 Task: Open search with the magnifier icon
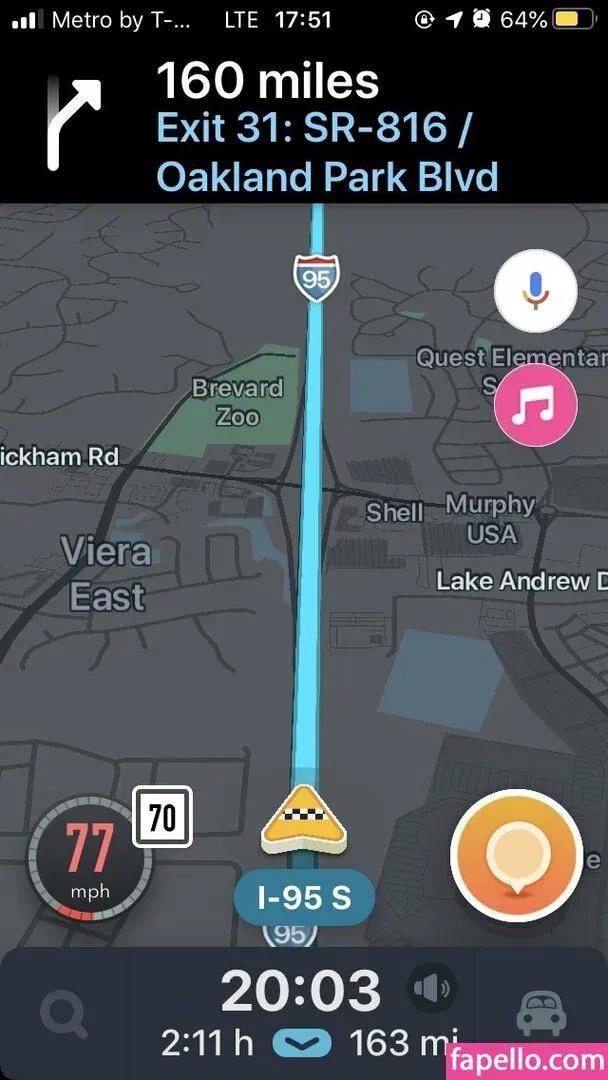pyautogui.click(x=64, y=1015)
